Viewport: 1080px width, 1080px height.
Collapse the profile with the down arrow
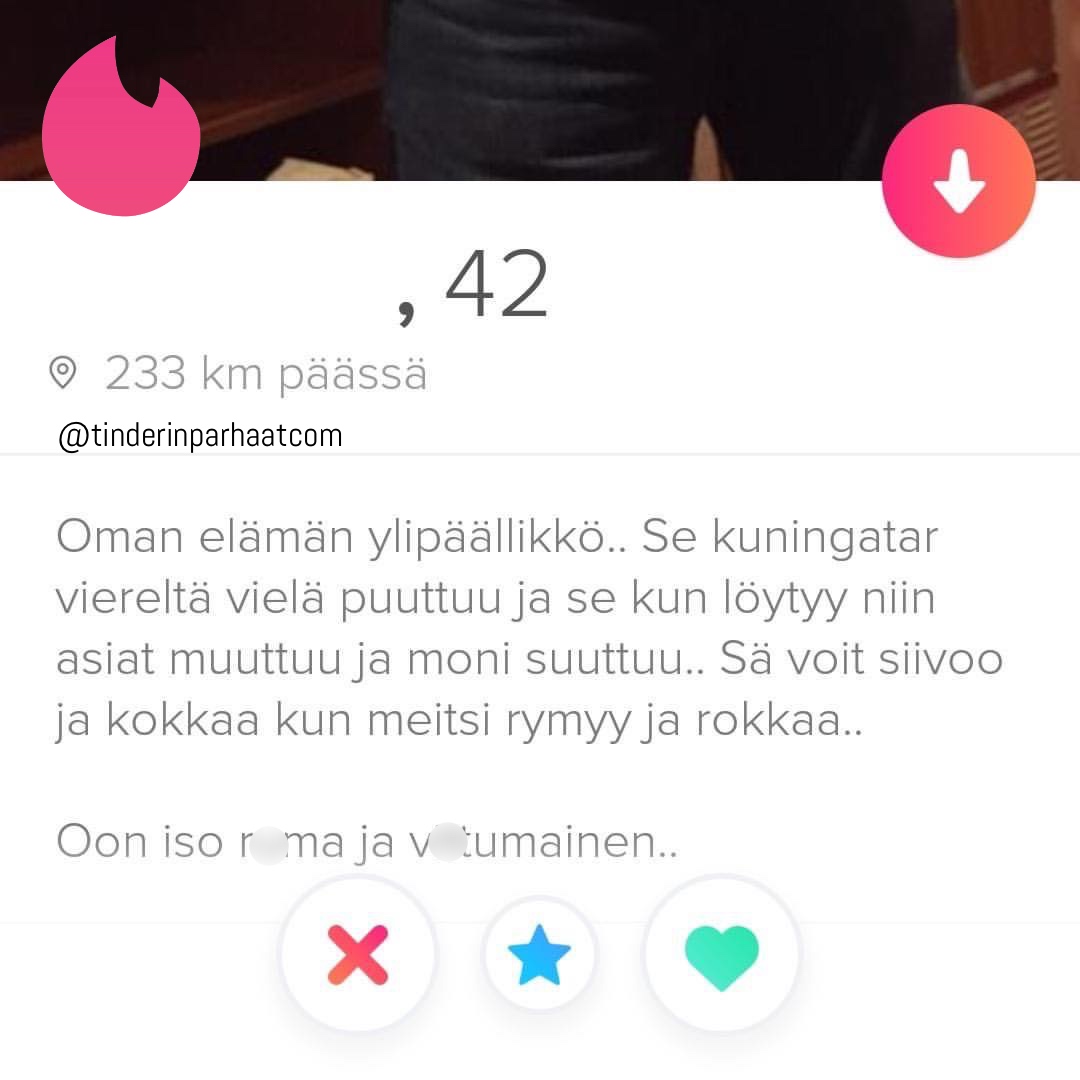pyautogui.click(x=958, y=181)
